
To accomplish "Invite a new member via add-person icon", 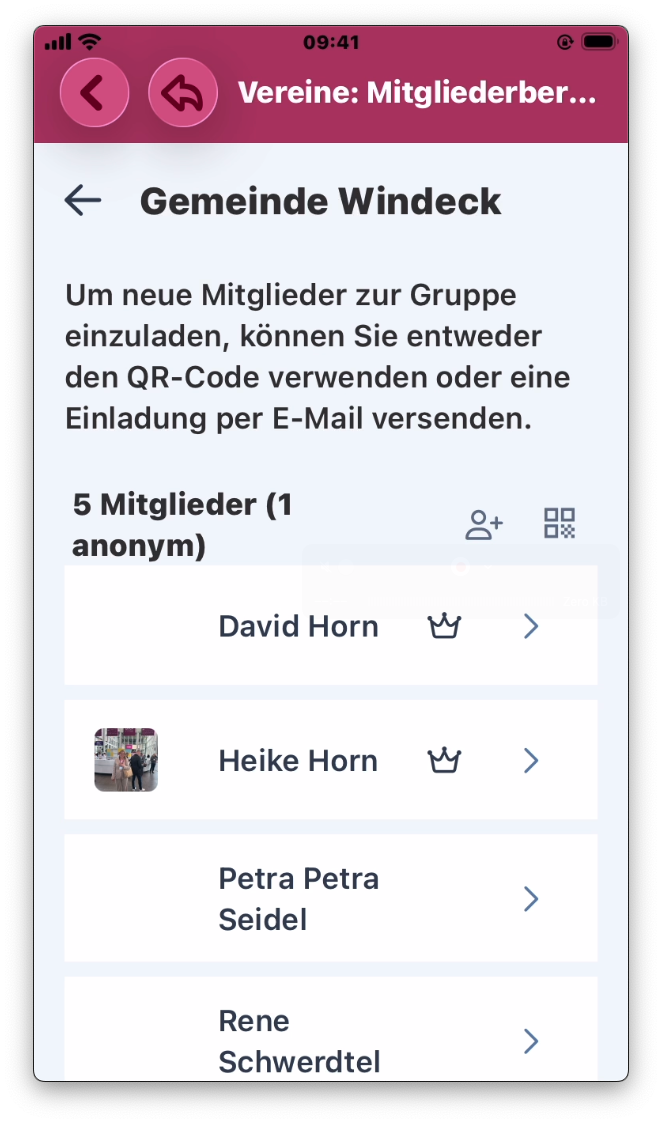I will tap(484, 524).
